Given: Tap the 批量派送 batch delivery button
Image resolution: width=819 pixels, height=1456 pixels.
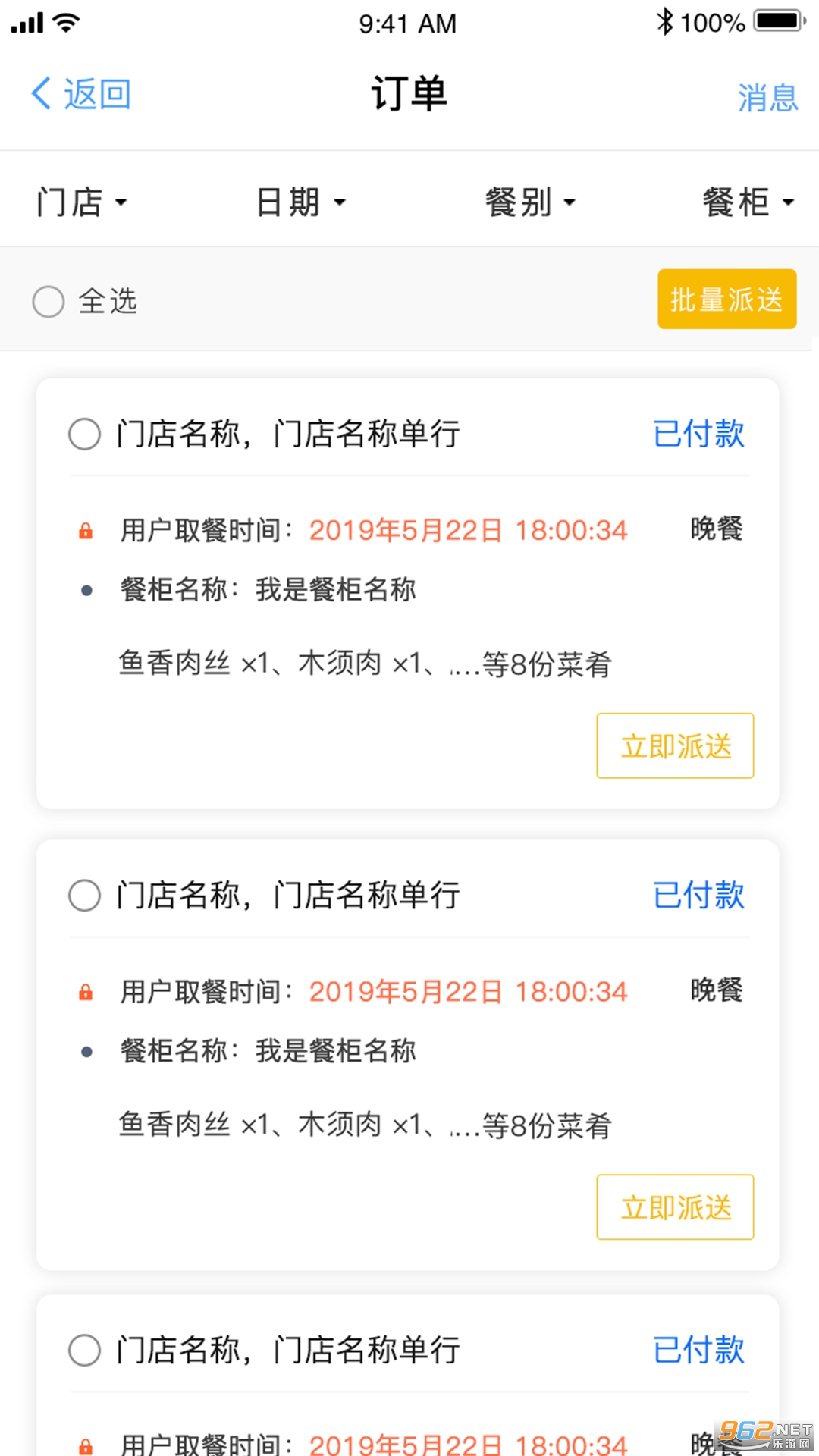Looking at the screenshot, I should pyautogui.click(x=726, y=299).
